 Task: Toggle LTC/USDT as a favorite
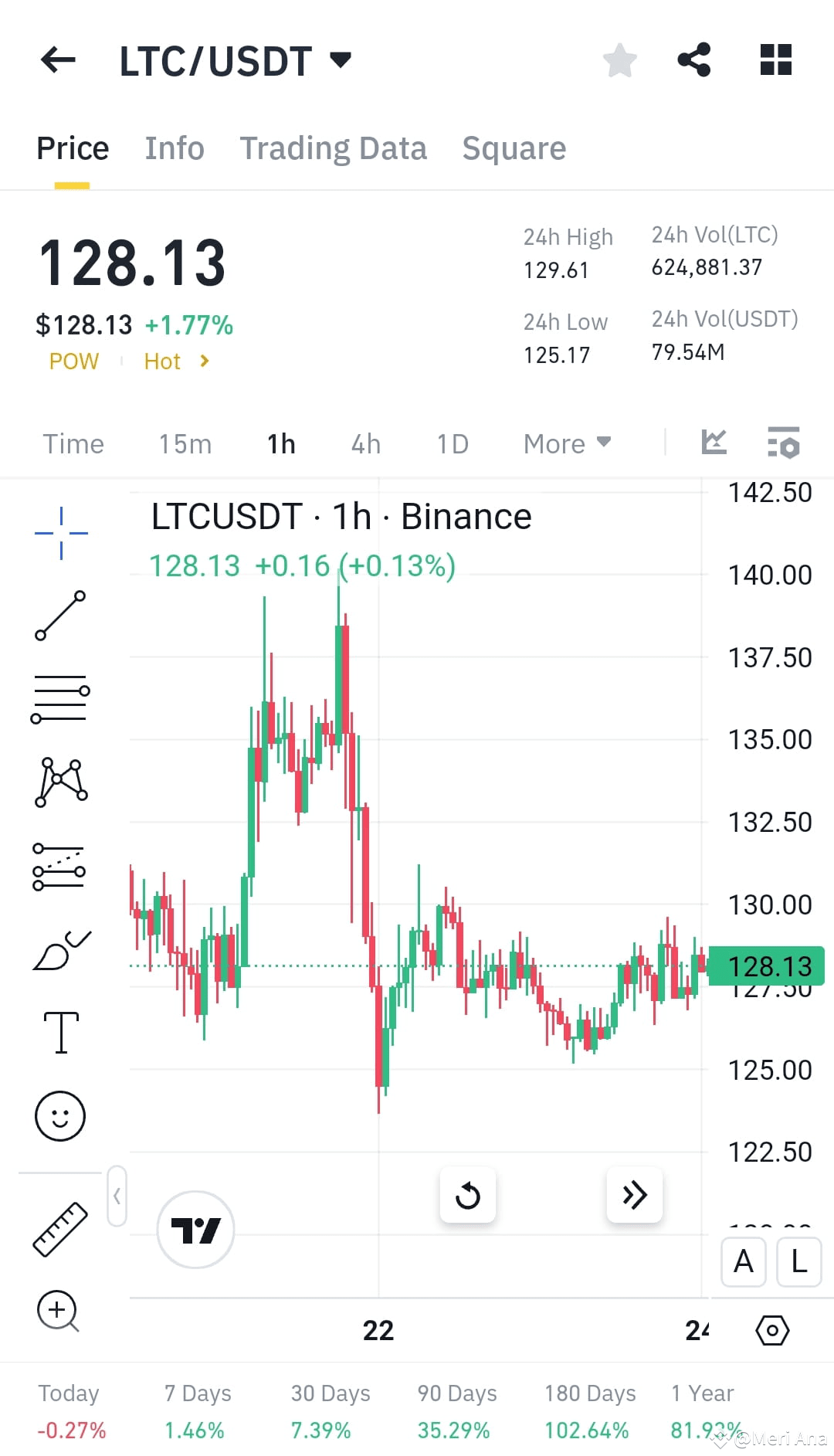(619, 59)
